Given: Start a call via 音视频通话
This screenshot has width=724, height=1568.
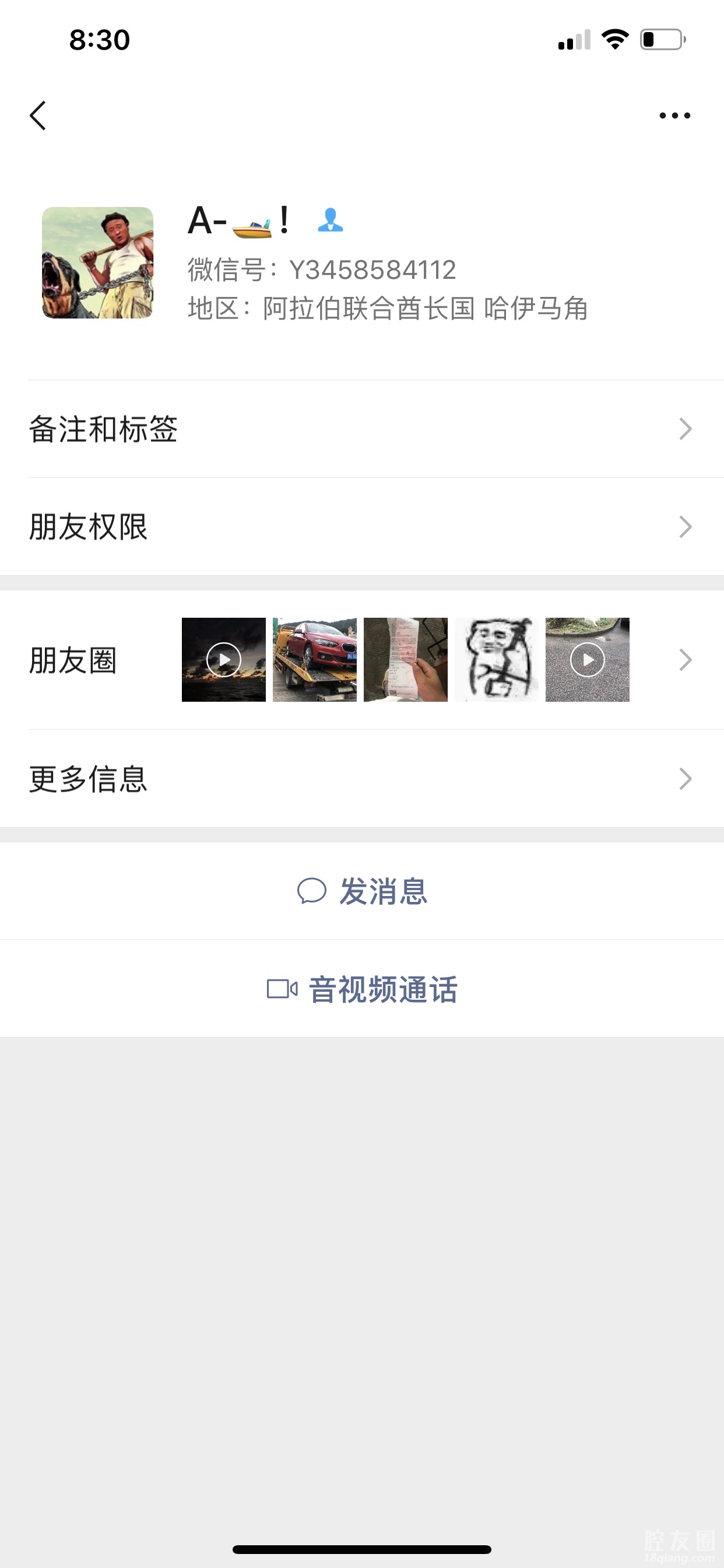Looking at the screenshot, I should (x=363, y=989).
